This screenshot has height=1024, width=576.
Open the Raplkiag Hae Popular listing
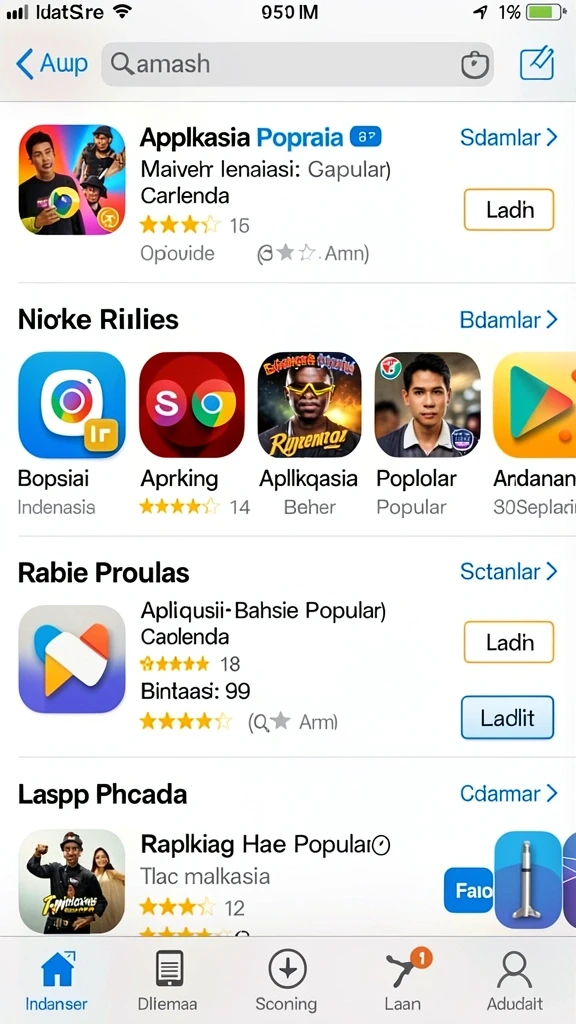[x=265, y=845]
